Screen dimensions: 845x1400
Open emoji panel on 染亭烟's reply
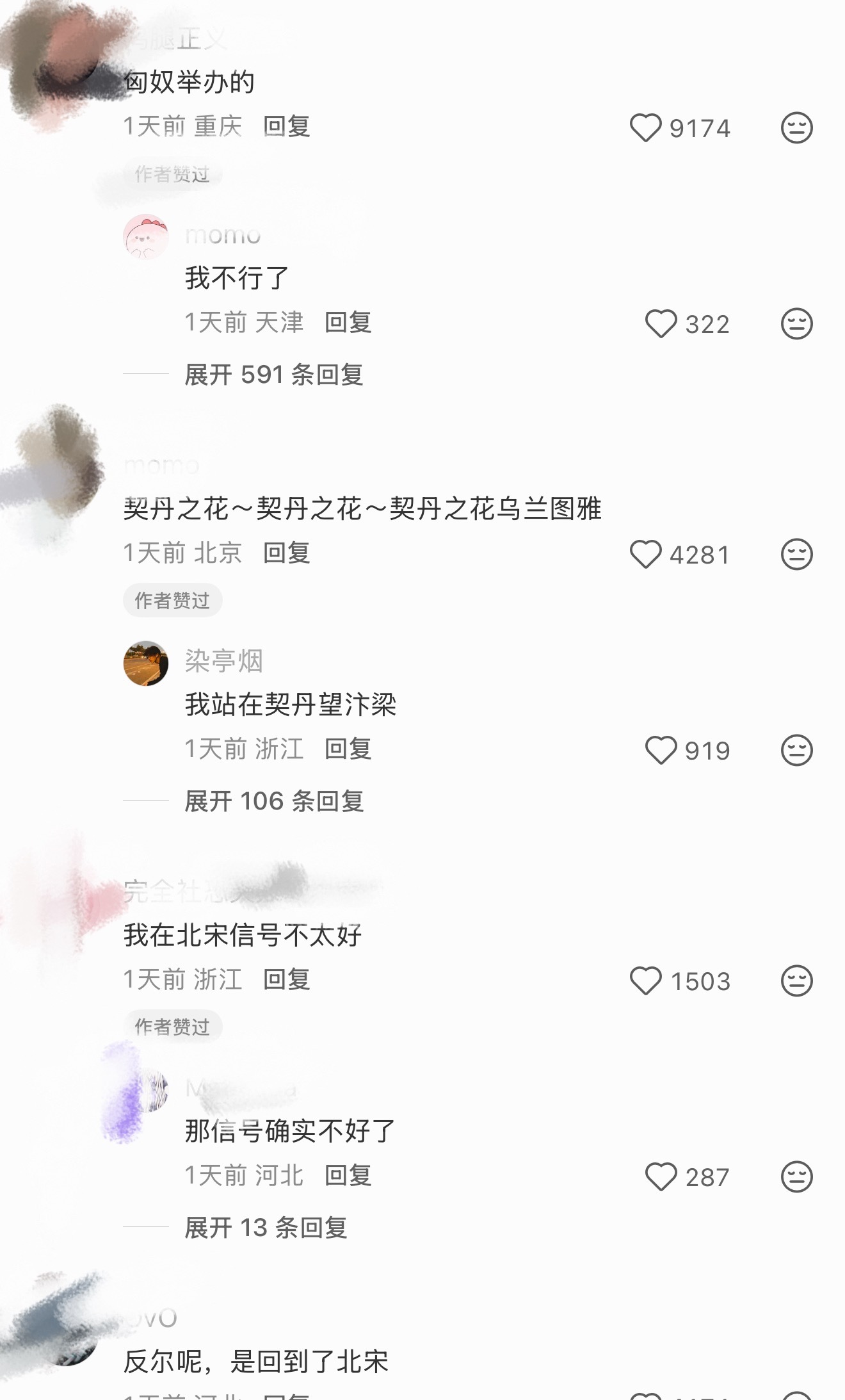tap(798, 749)
